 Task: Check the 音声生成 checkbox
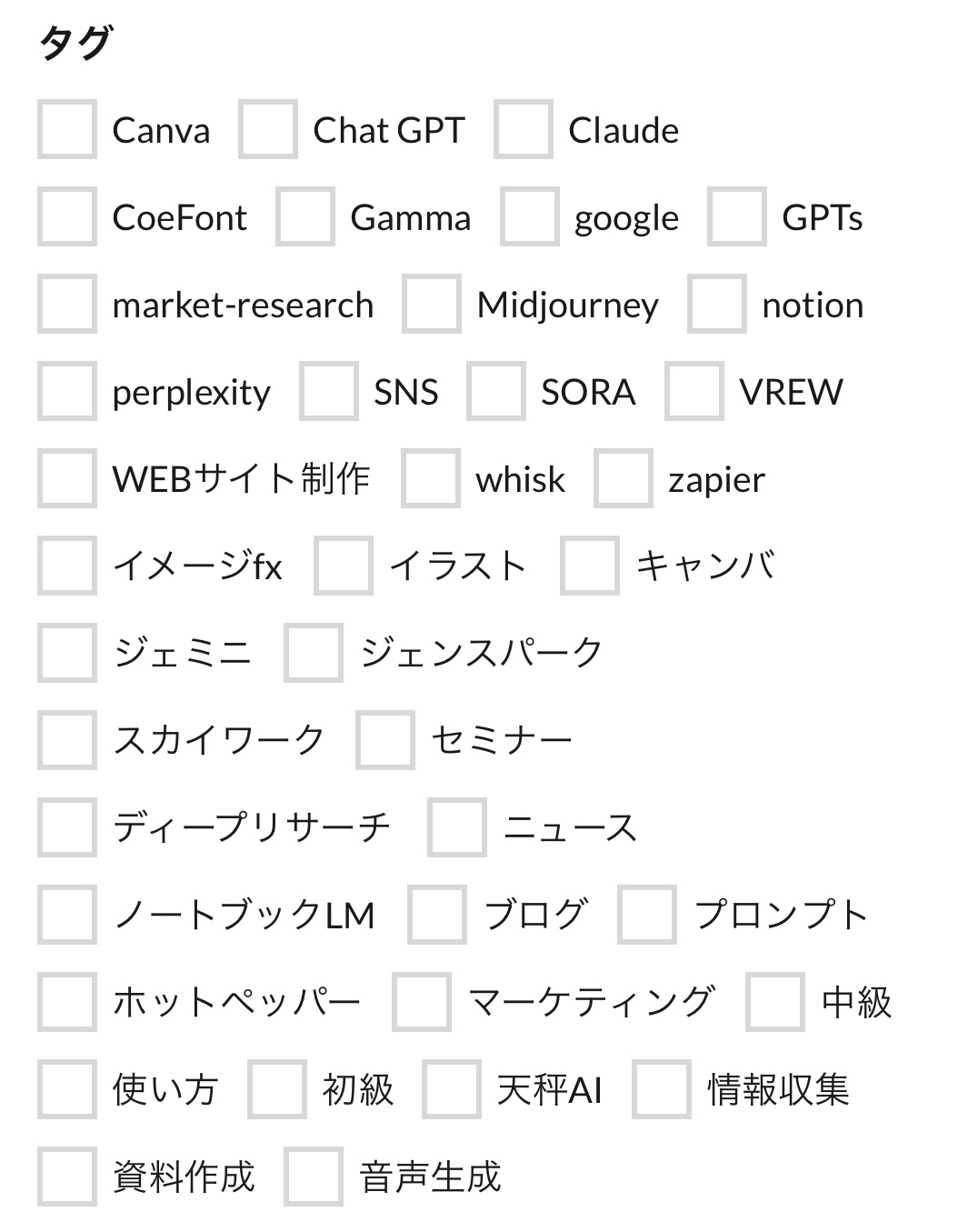pyautogui.click(x=314, y=1177)
